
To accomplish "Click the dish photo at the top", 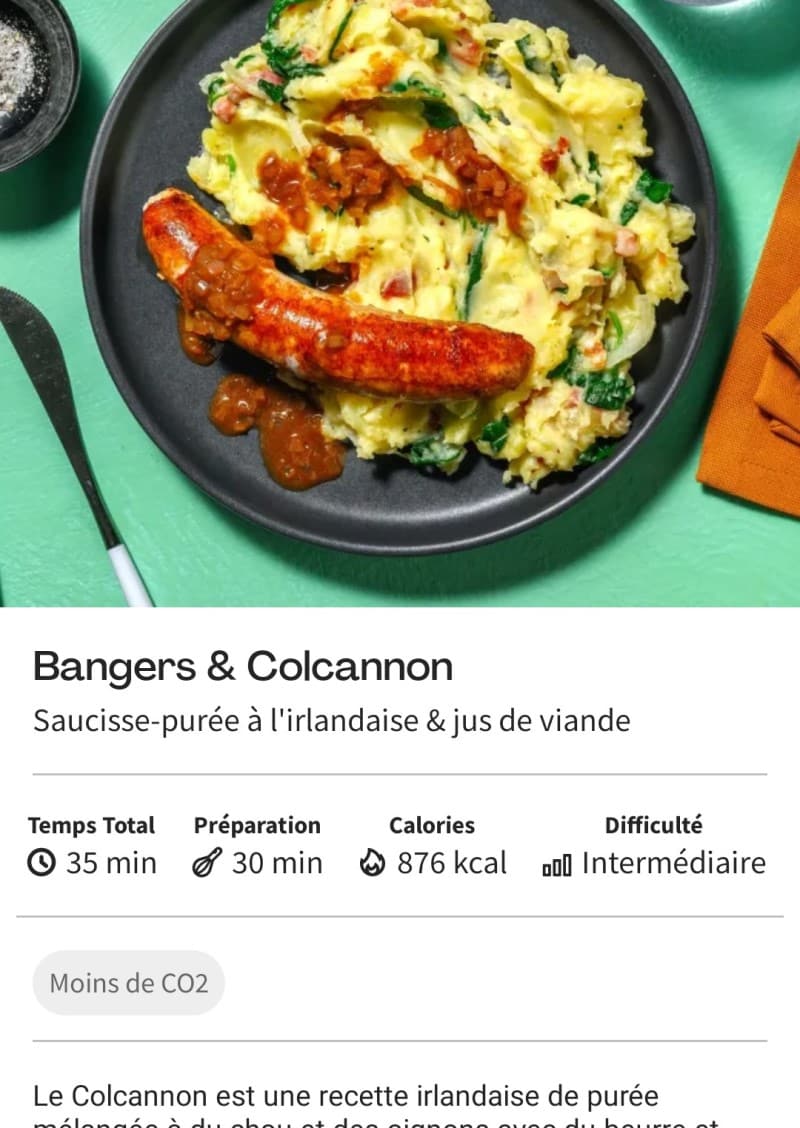I will tap(400, 300).
